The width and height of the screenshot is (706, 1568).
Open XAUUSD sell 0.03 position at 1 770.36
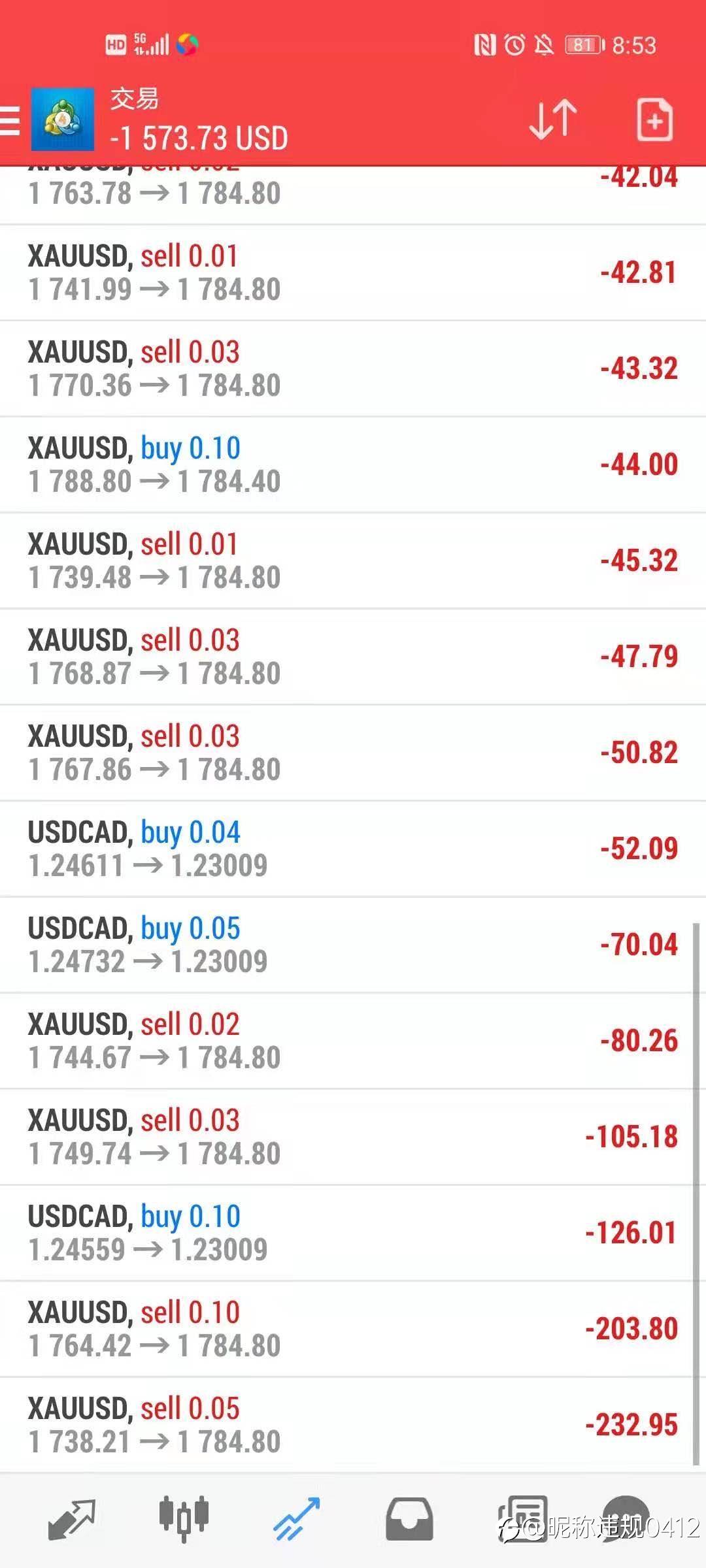click(x=353, y=369)
